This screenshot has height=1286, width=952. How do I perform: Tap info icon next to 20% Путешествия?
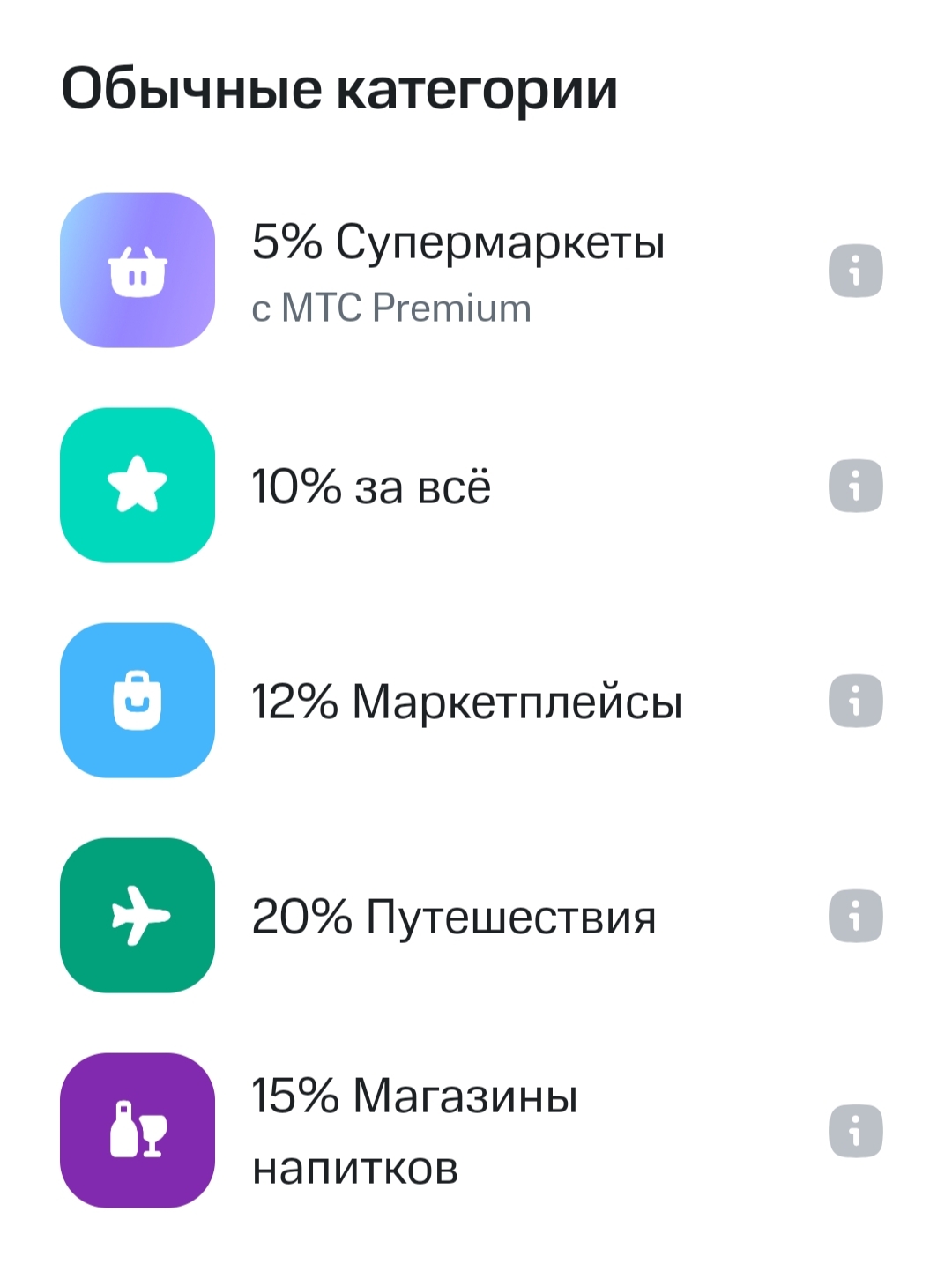(x=855, y=916)
